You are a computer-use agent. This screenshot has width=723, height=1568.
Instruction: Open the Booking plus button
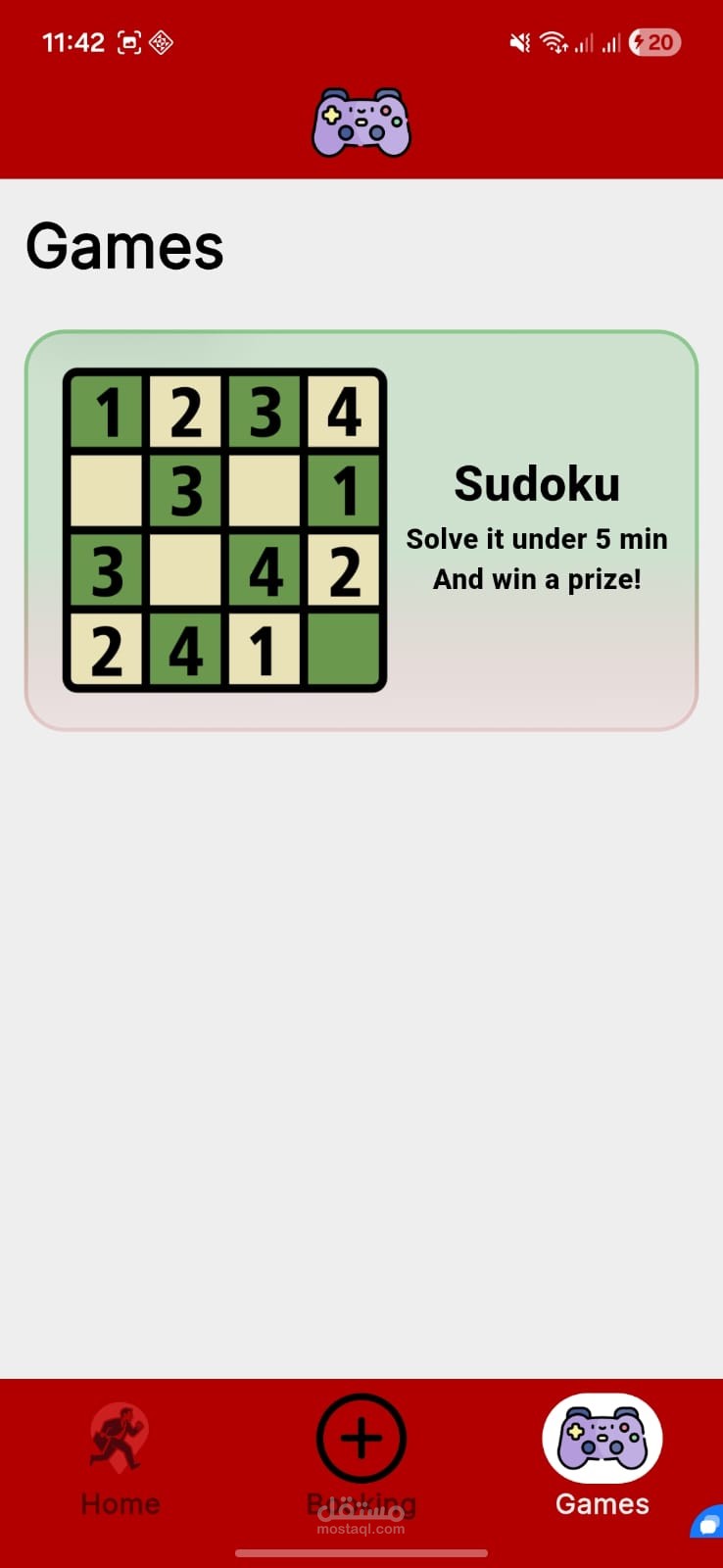point(361,1439)
